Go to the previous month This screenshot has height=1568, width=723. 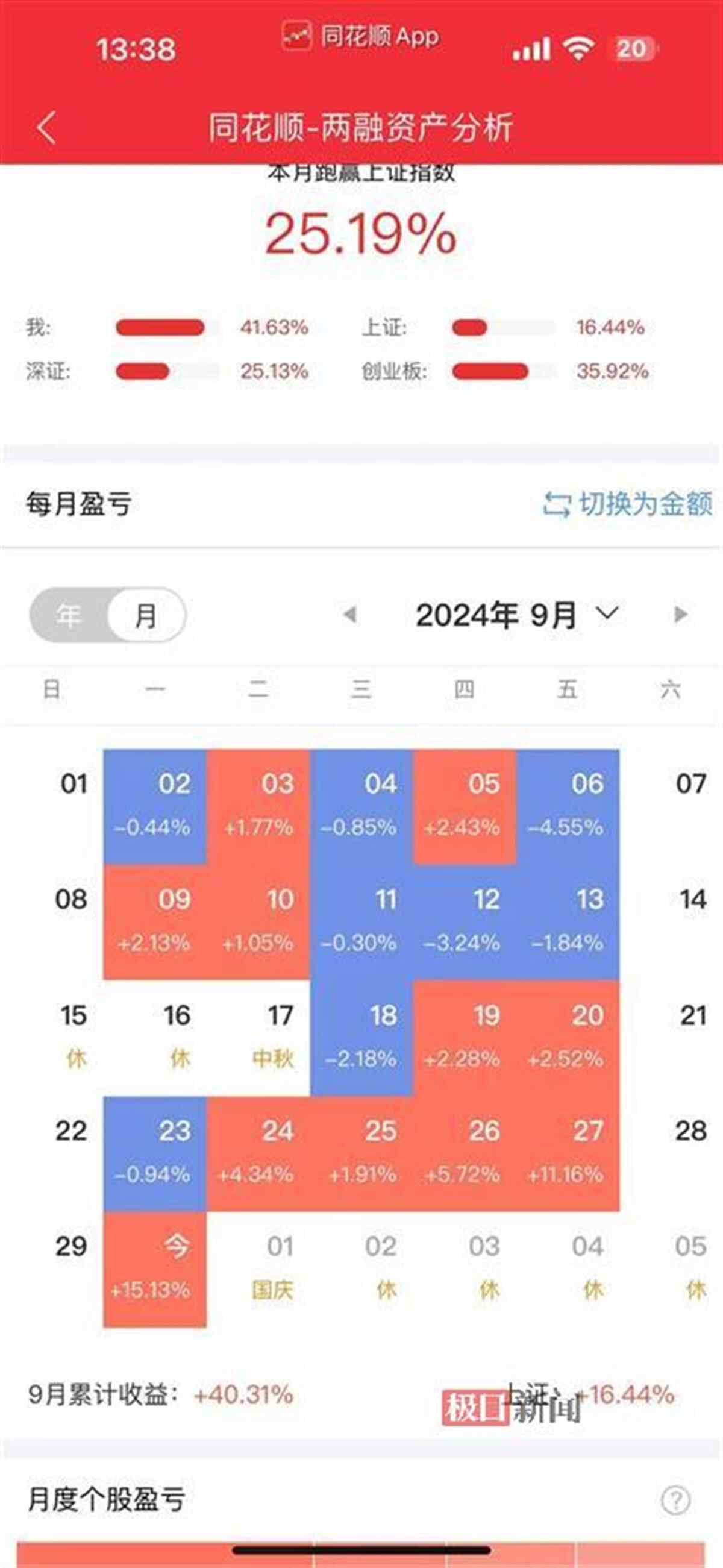point(350,614)
